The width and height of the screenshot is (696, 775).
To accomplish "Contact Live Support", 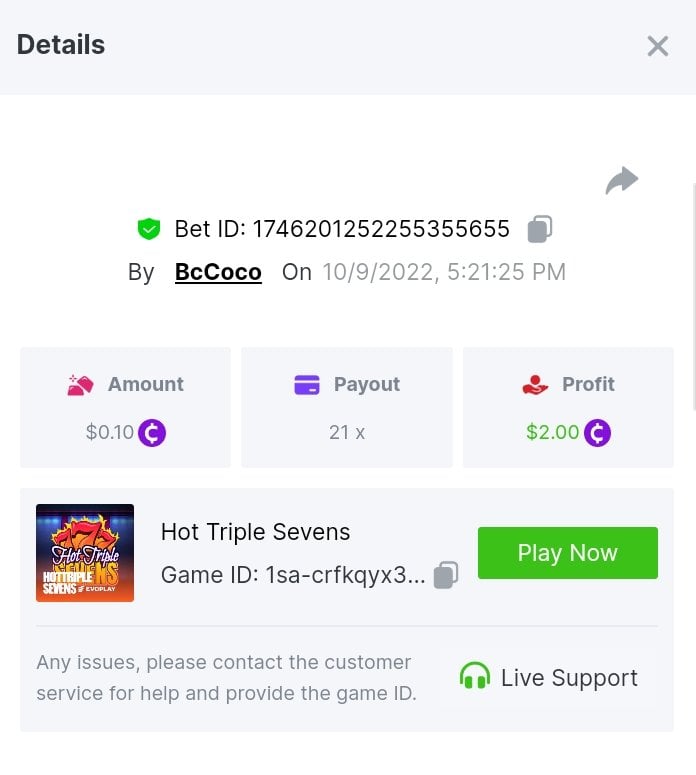I will [548, 677].
